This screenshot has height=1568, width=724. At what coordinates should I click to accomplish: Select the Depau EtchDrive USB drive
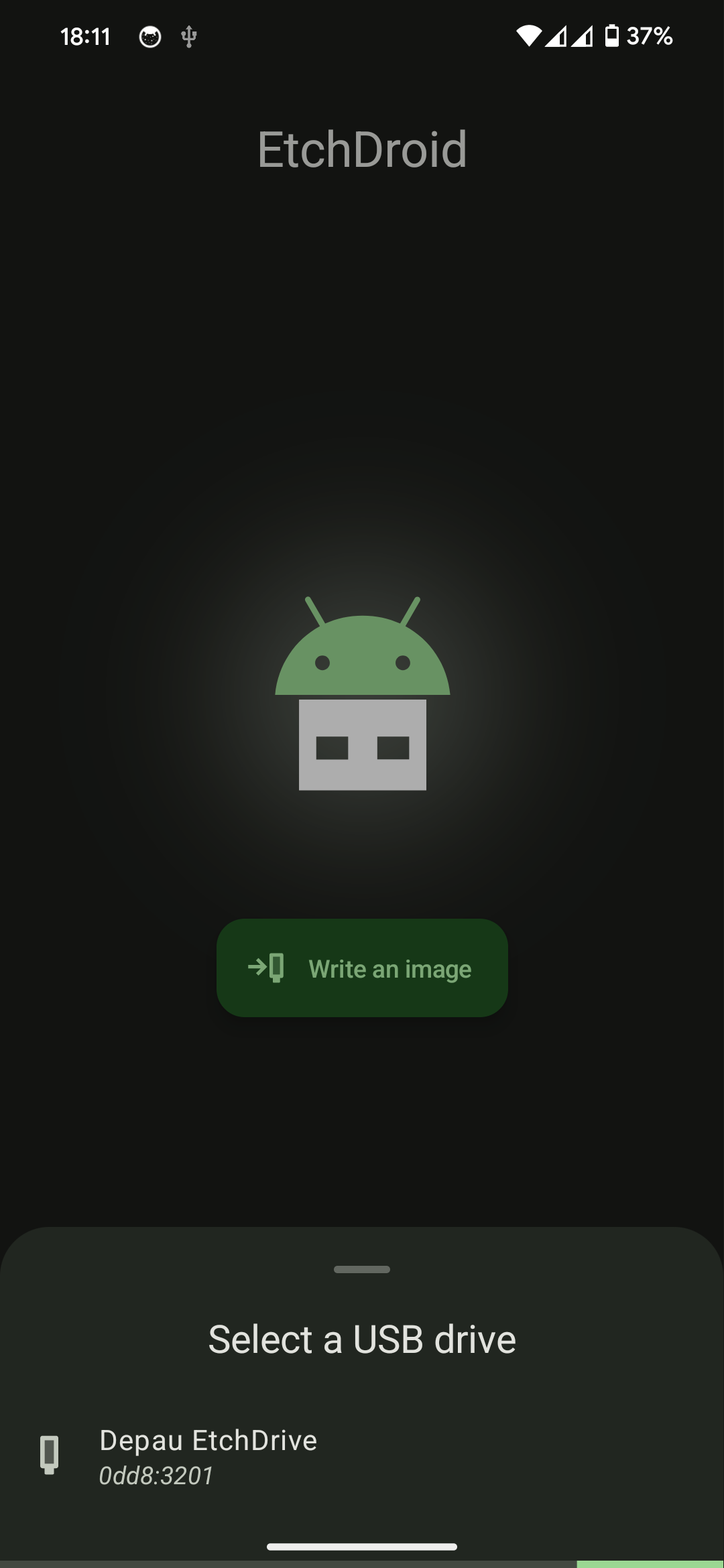pos(208,1455)
